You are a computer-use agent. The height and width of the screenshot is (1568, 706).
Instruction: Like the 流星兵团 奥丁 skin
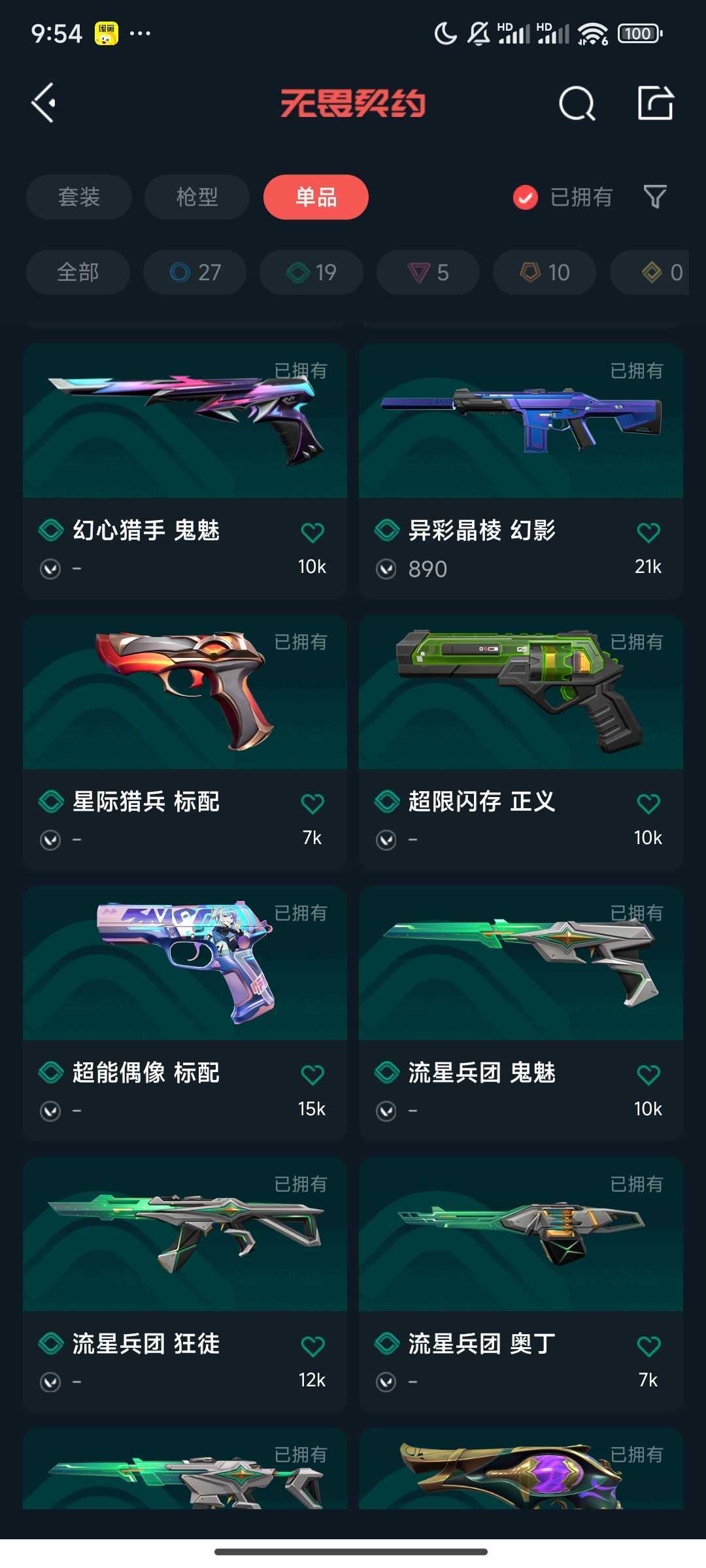pos(648,1346)
